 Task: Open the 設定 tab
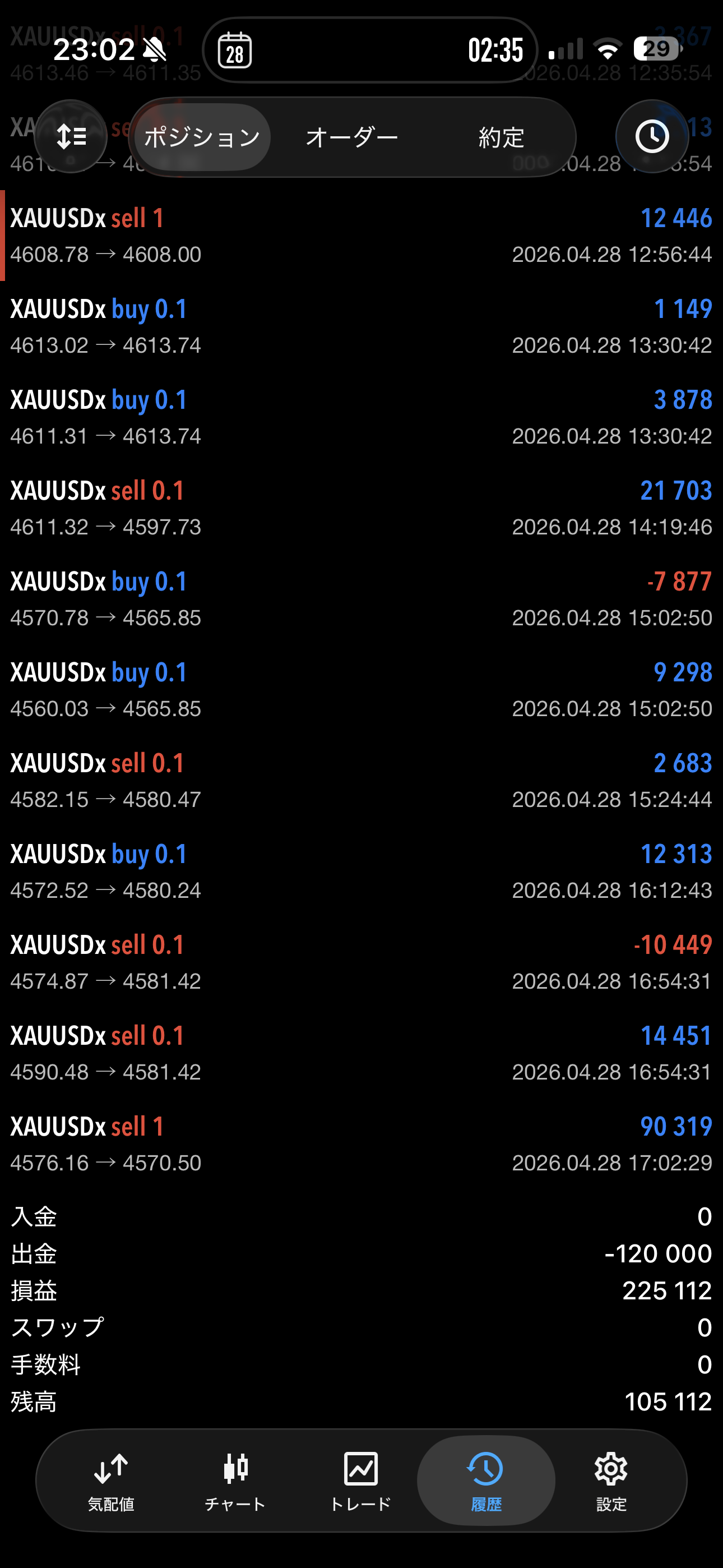tap(611, 1481)
